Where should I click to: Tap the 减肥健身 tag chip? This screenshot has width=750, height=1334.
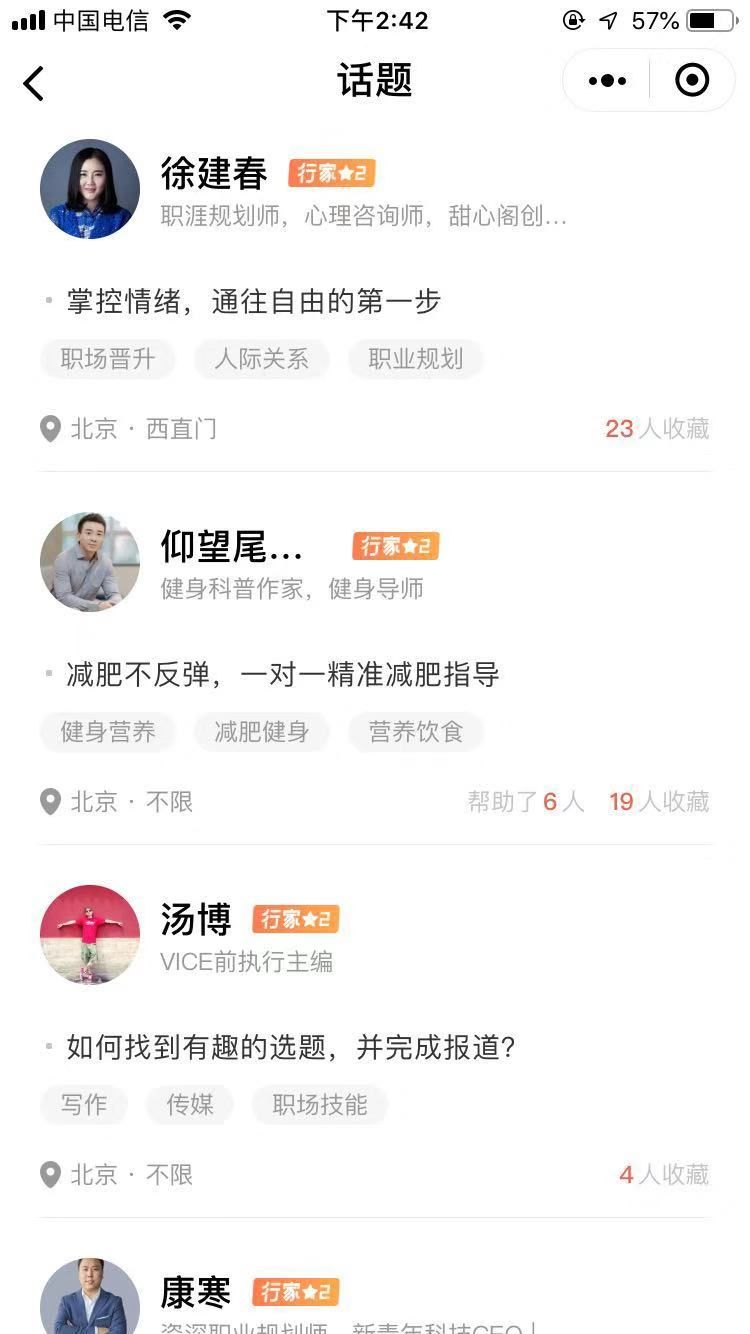tap(262, 732)
